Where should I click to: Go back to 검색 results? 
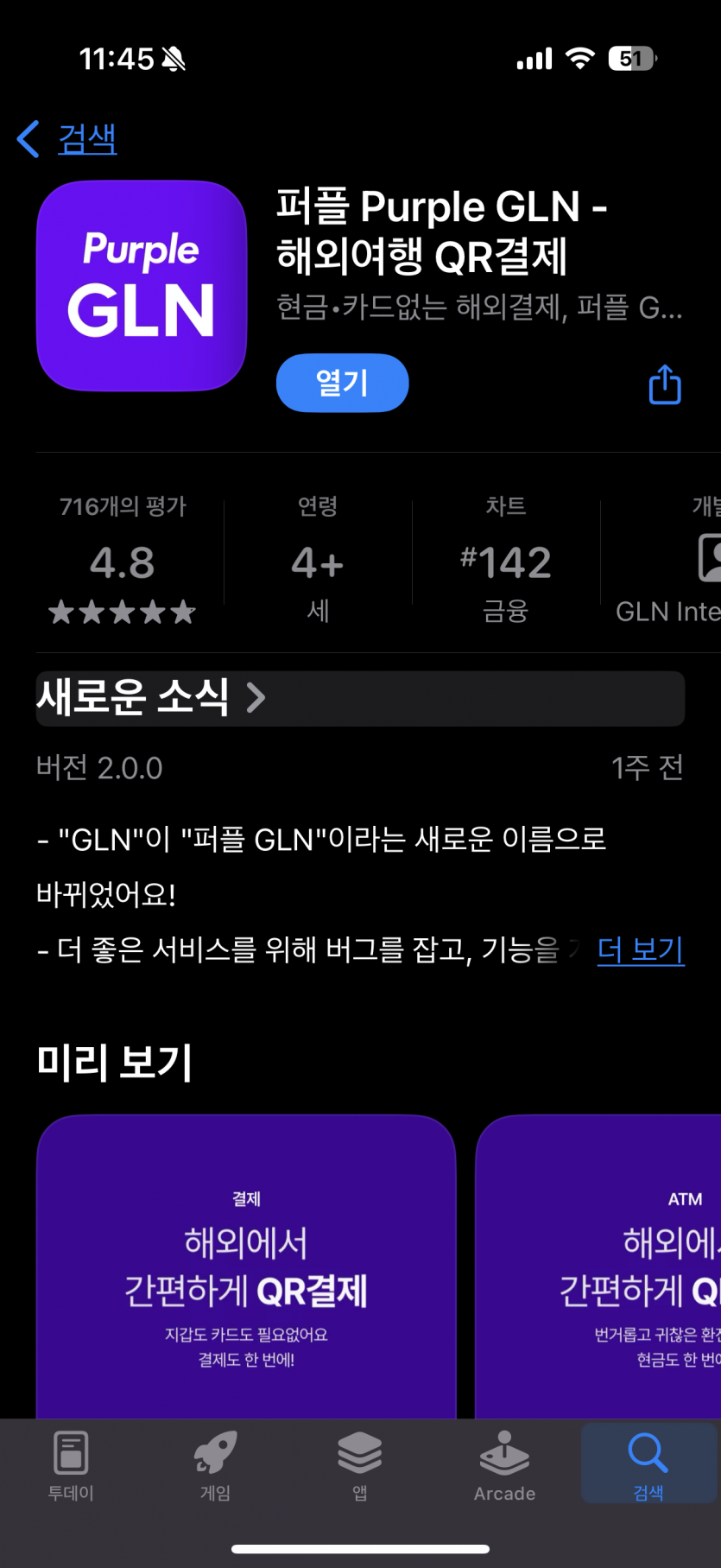point(68,139)
